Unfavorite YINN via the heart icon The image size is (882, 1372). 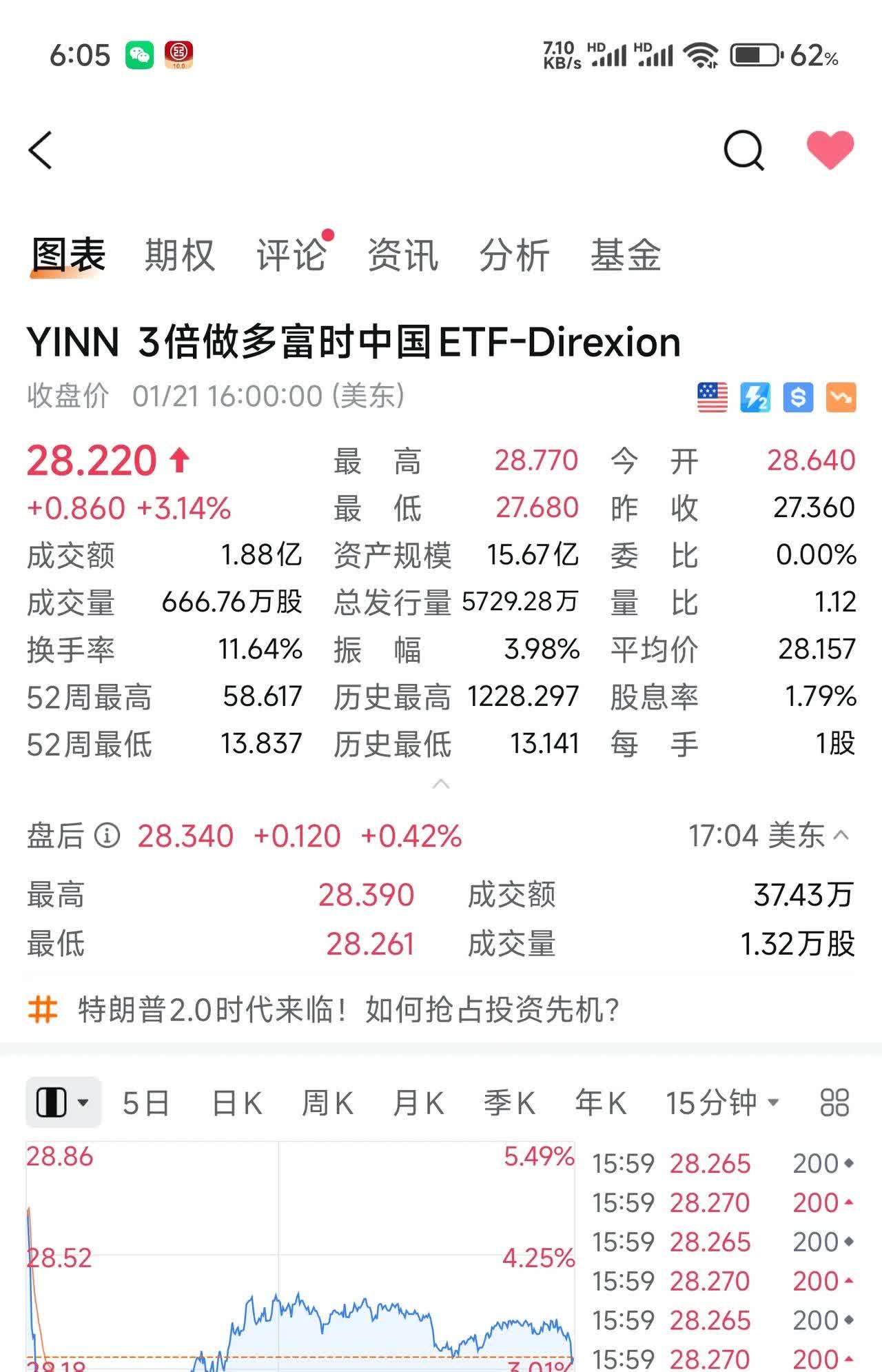(x=829, y=149)
